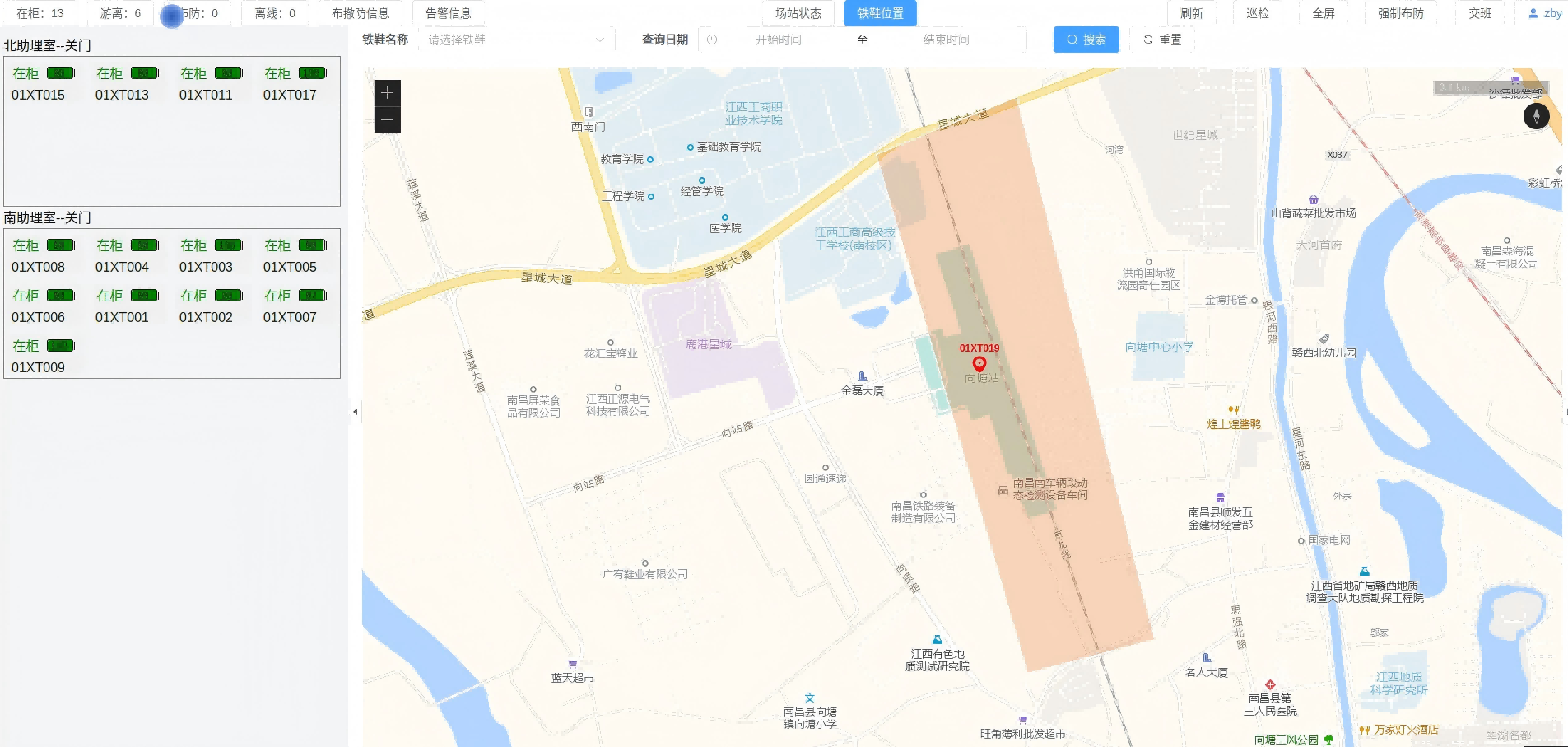The height and width of the screenshot is (747, 1568).
Task: Expand the 请选择铁鞋 dropdown
Action: [516, 40]
